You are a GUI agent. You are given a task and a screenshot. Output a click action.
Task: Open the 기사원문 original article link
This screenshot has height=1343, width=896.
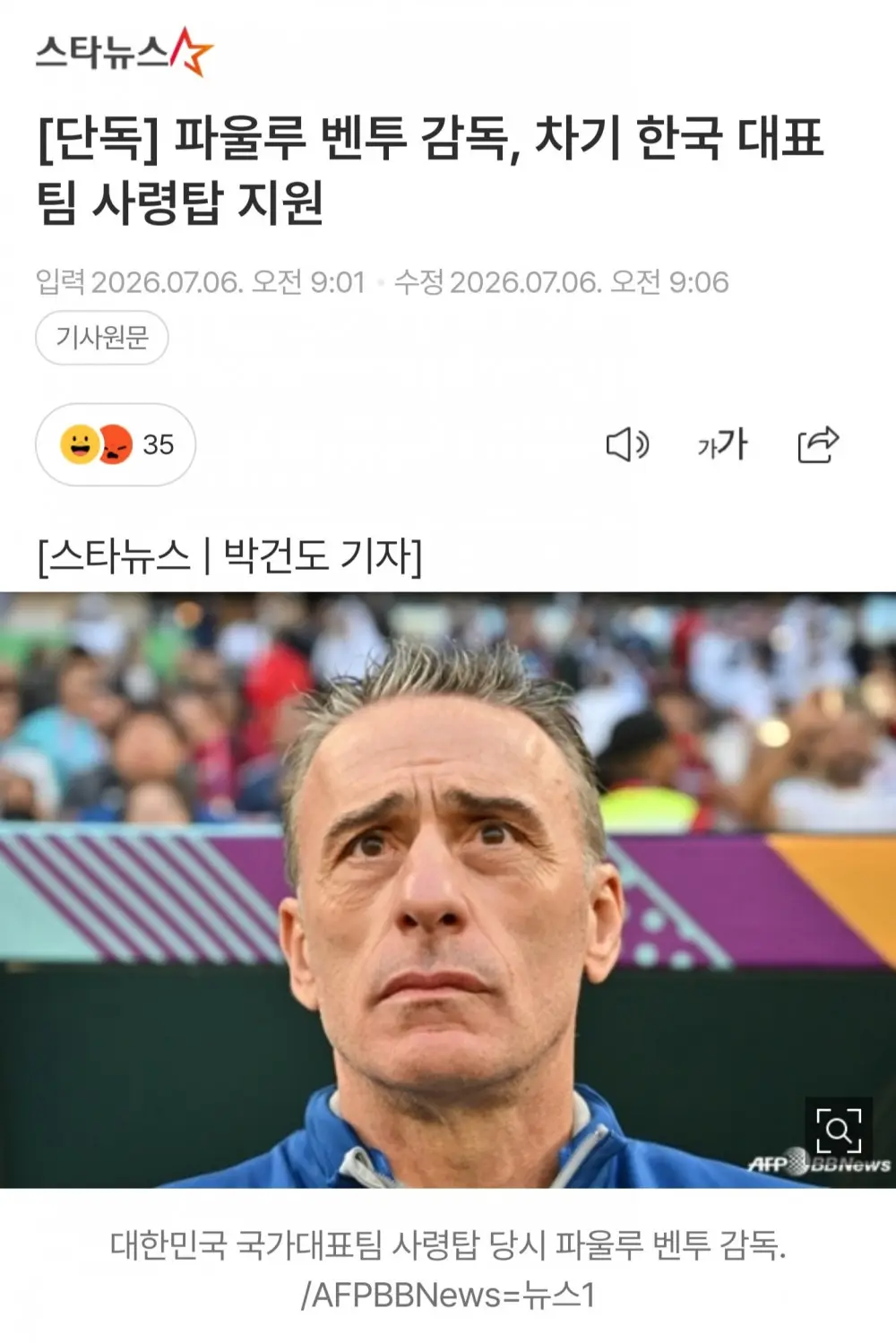pyautogui.click(x=101, y=338)
